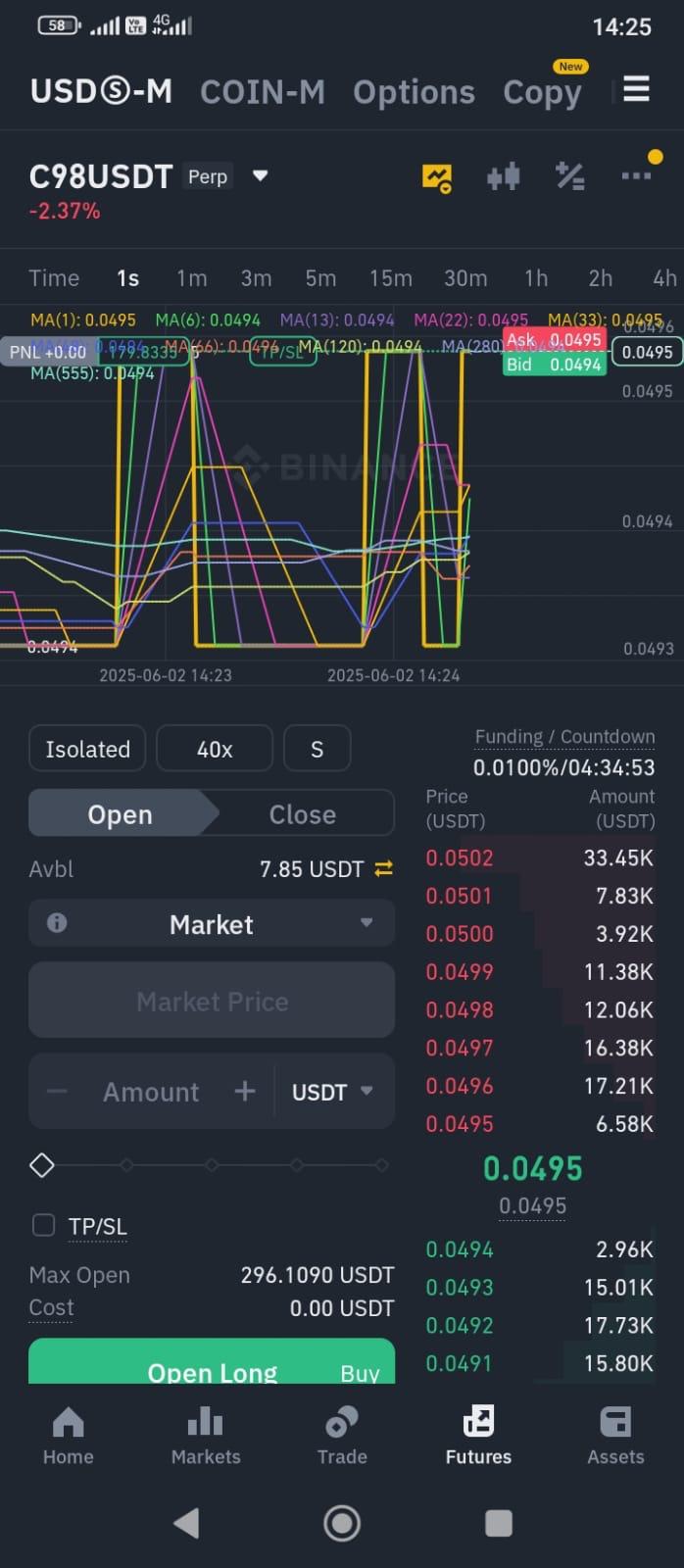
Task: Open the calculator percent icon
Action: [x=569, y=176]
